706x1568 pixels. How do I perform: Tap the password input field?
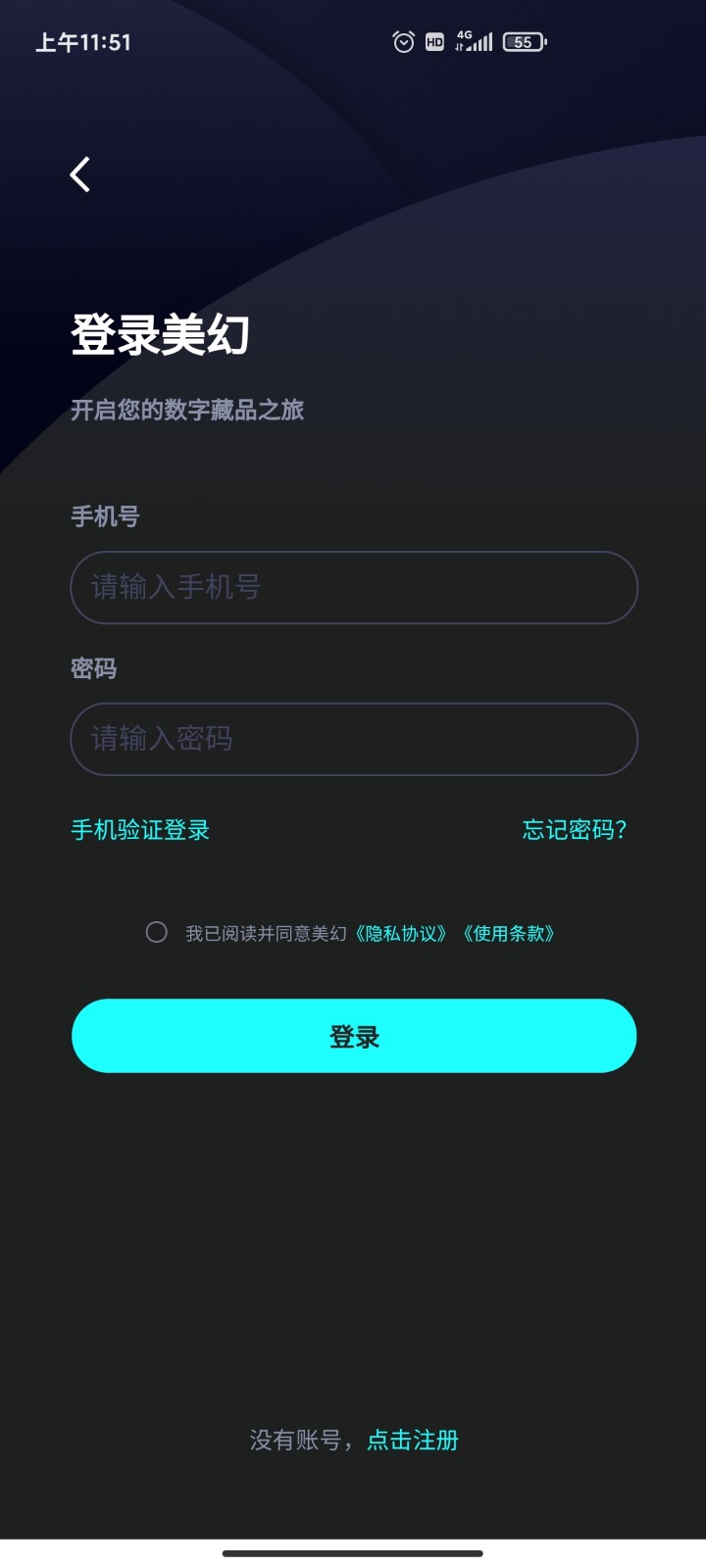(x=354, y=739)
